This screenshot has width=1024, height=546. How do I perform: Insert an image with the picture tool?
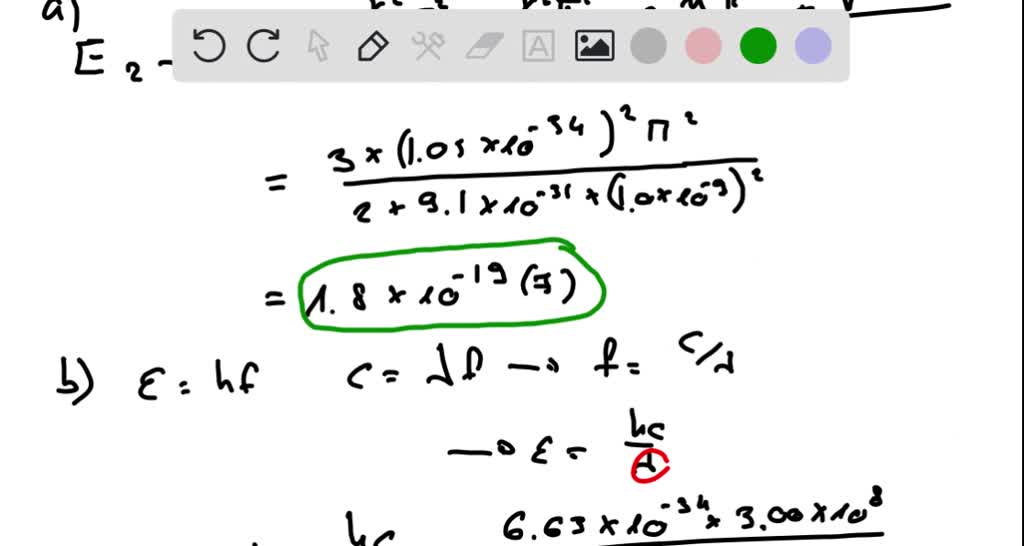(594, 46)
